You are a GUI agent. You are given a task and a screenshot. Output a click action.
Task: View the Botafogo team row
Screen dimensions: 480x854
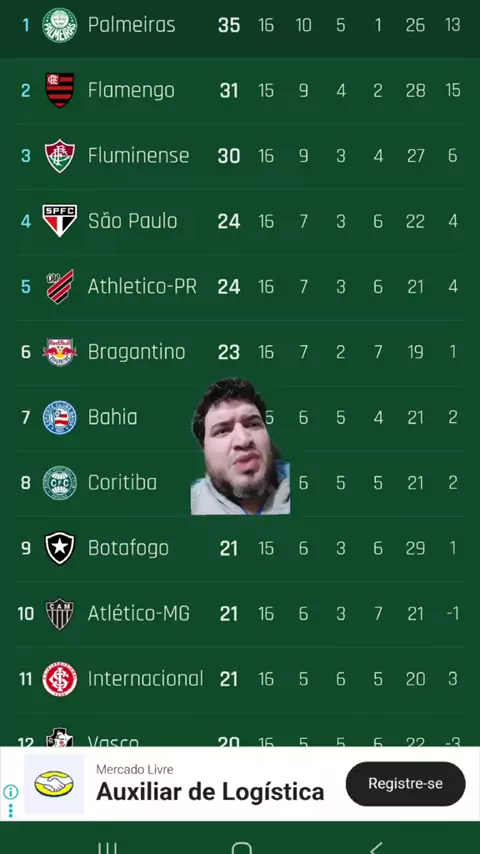(x=240, y=548)
